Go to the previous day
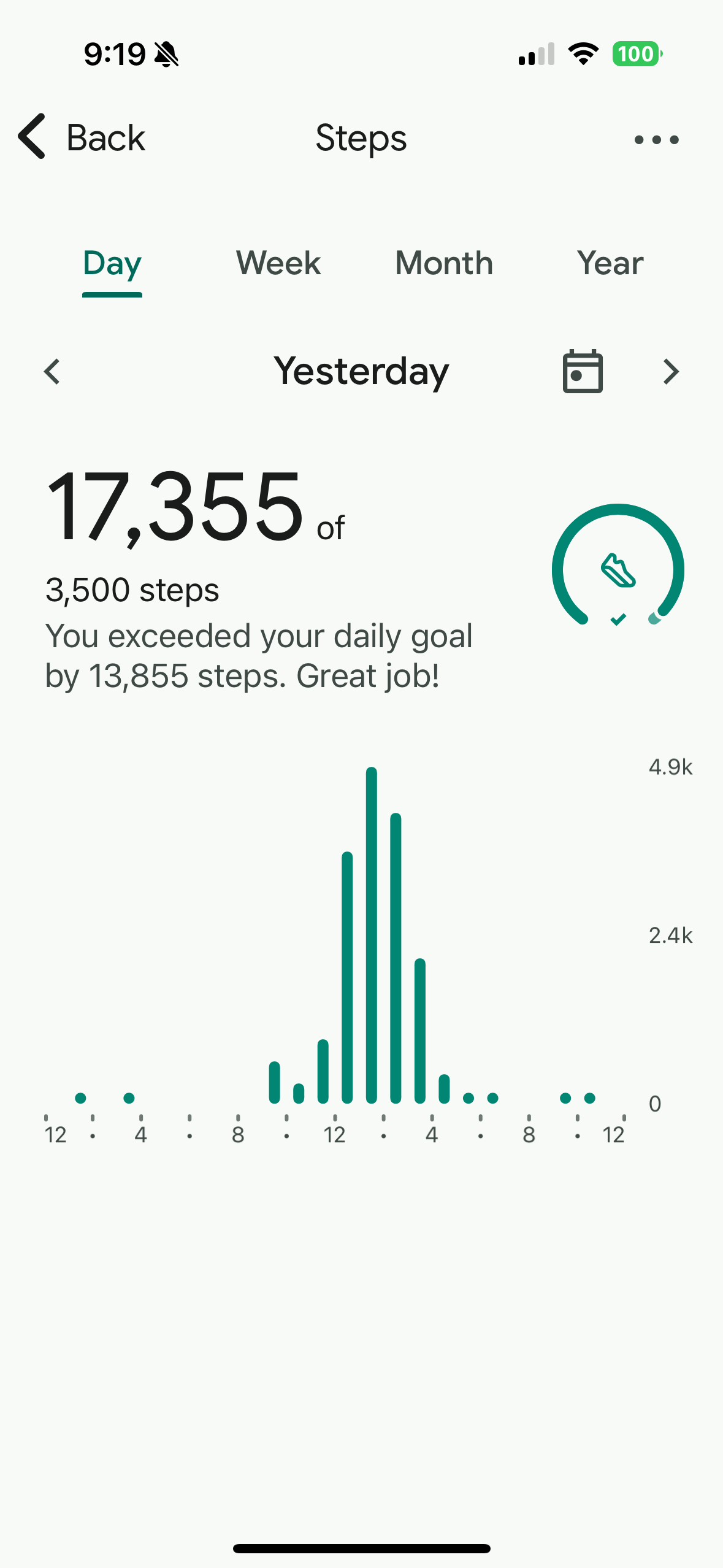723x1568 pixels. pos(52,372)
